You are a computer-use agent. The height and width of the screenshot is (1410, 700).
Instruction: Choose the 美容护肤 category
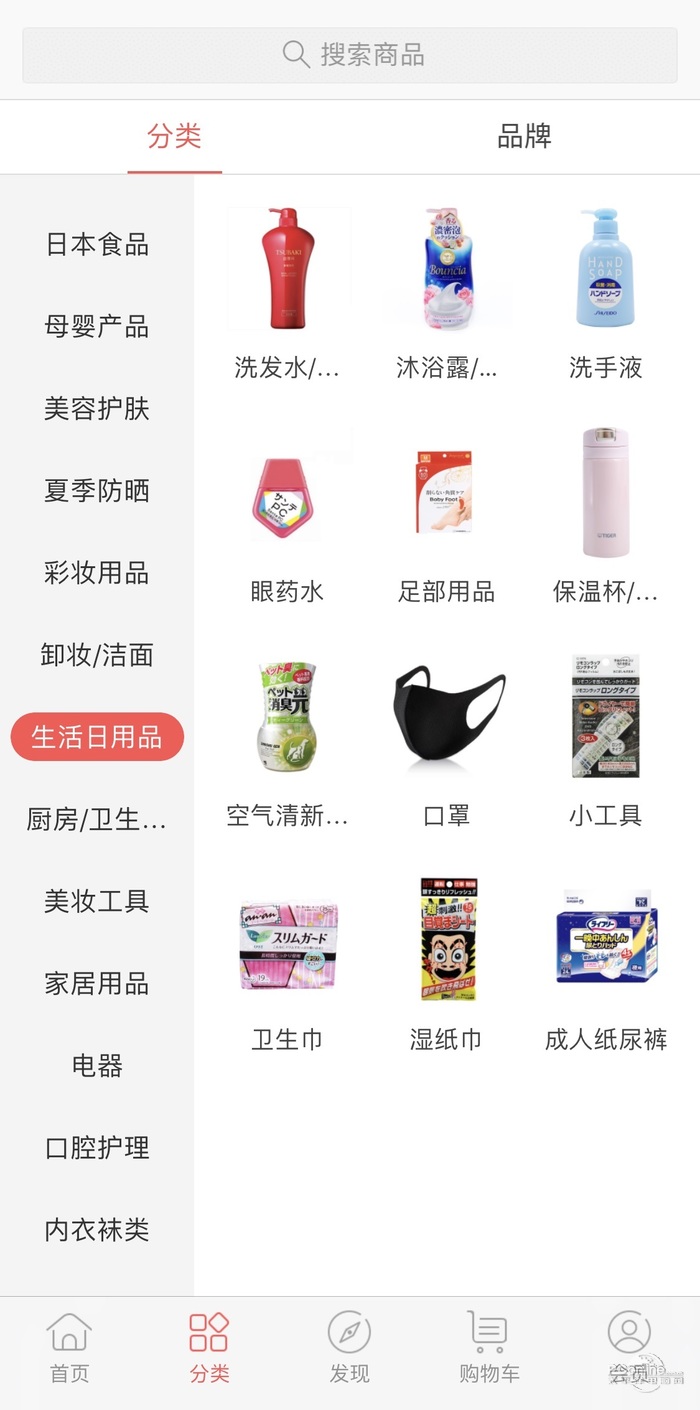pos(97,408)
